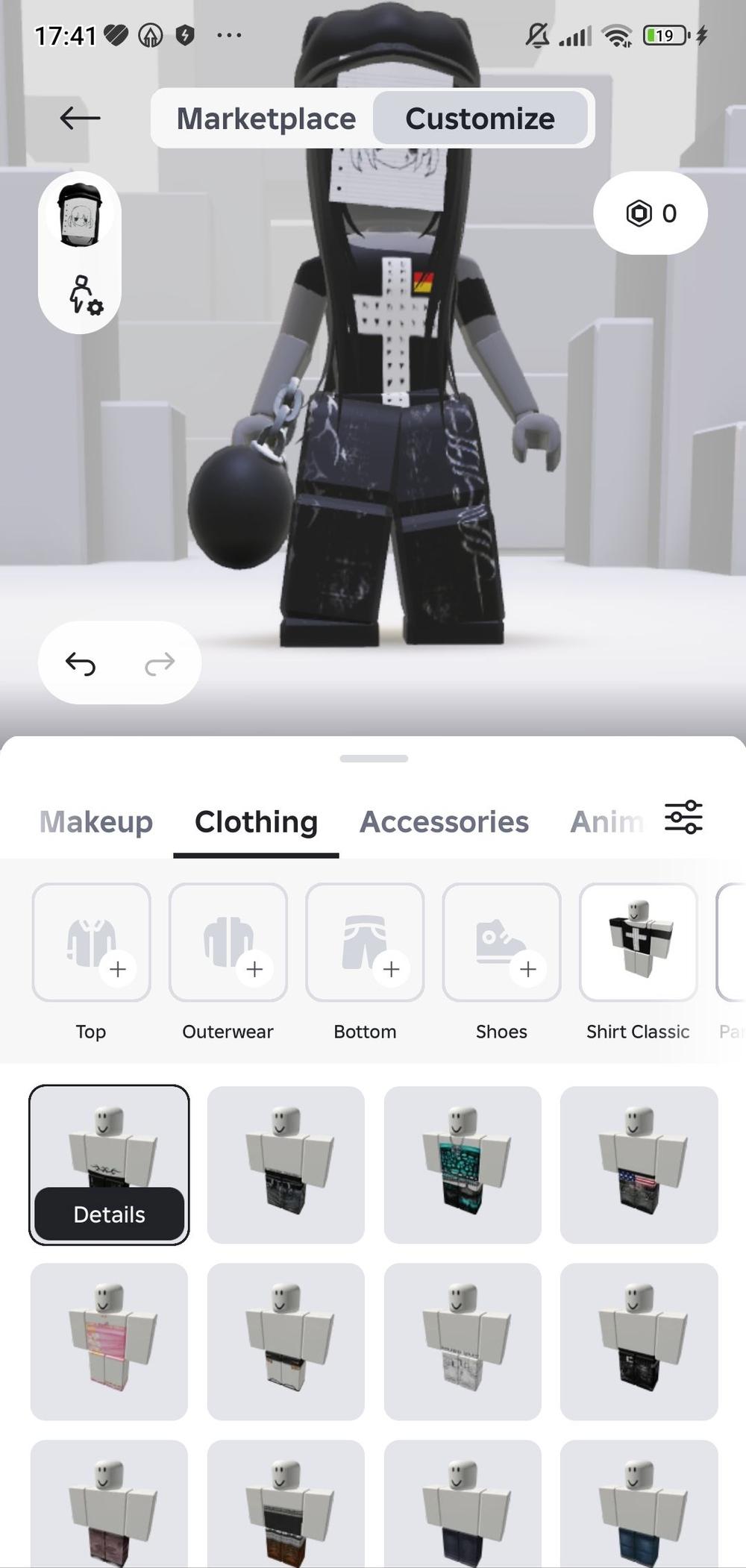746x1568 pixels.
Task: Redo the avatar change
Action: [x=159, y=663]
